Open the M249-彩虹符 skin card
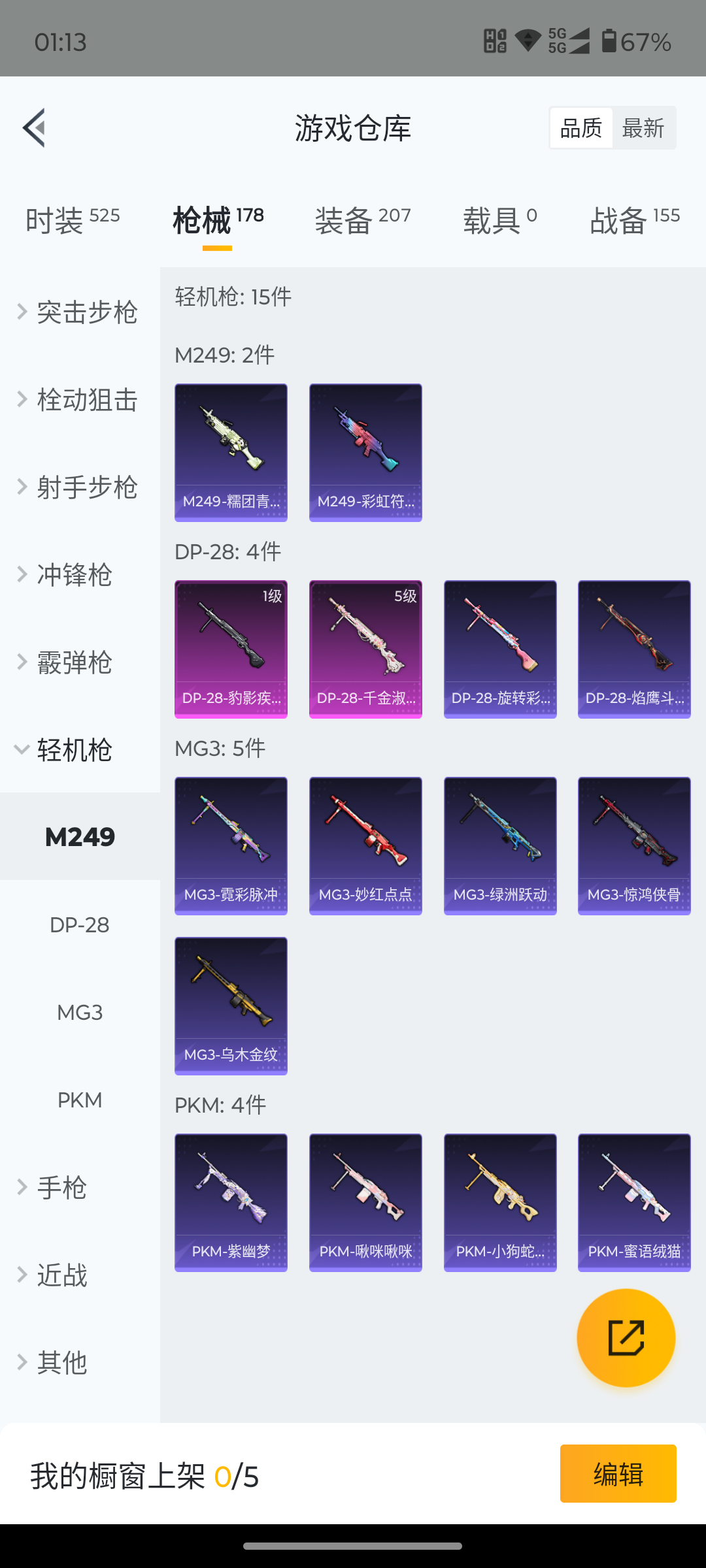 tap(365, 453)
